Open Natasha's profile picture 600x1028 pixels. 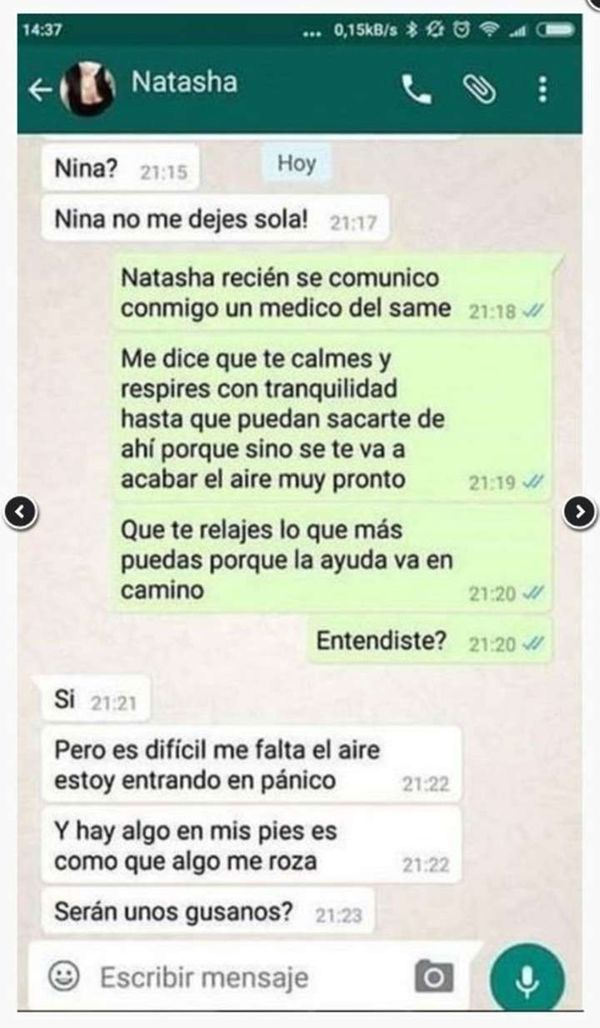pyautogui.click(x=86, y=88)
